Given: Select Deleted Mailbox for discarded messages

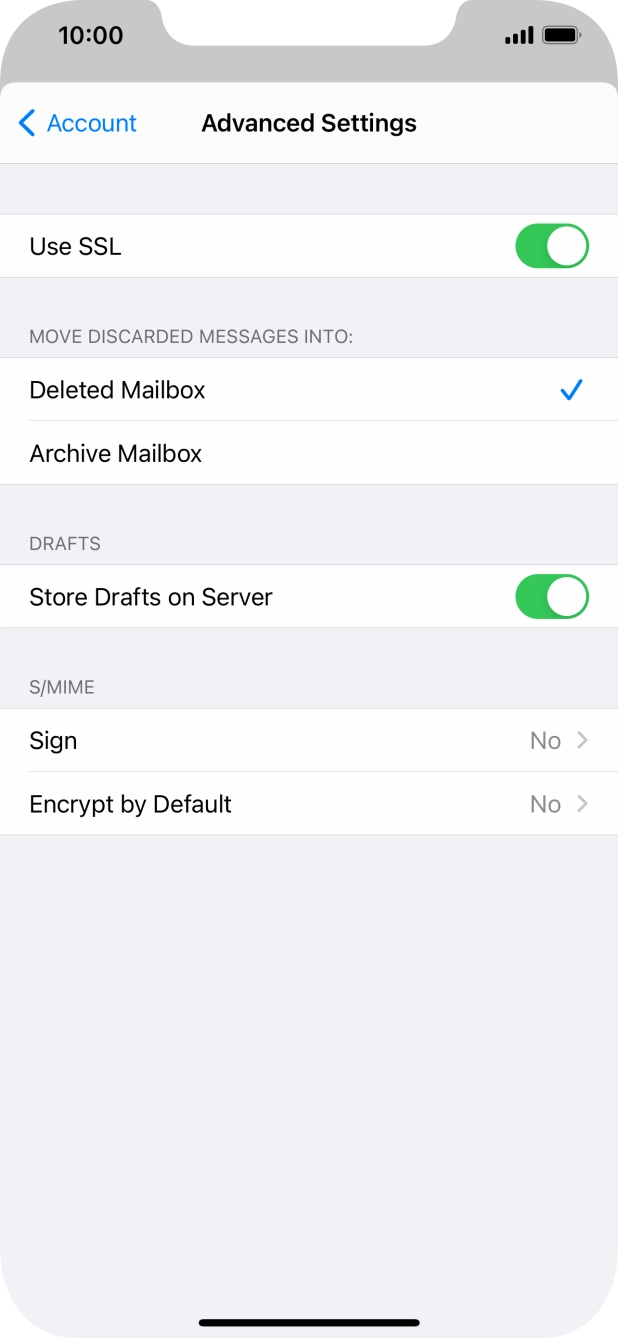Looking at the screenshot, I should pyautogui.click(x=308, y=390).
